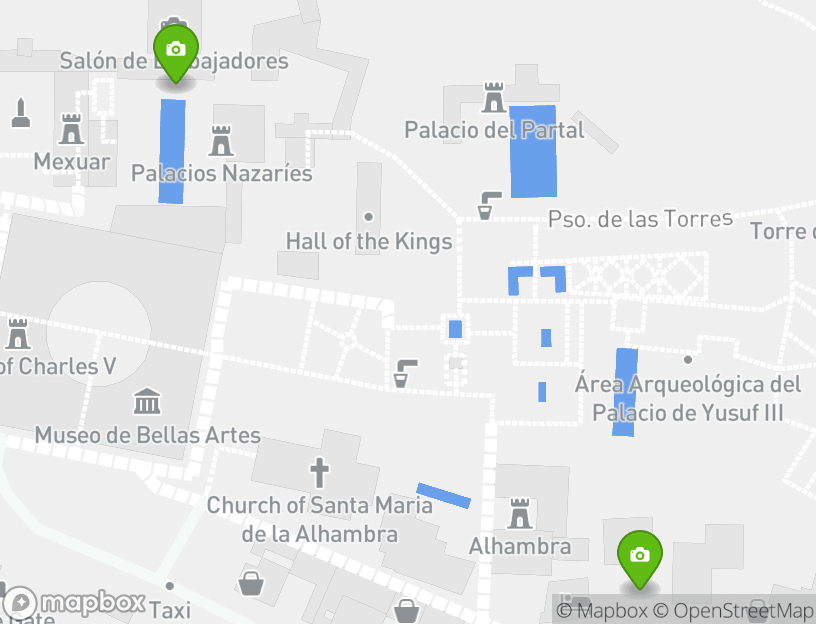Screen dimensions: 816x624
Task: Open the camera pin southeast of Alhambra
Action: [x=640, y=557]
